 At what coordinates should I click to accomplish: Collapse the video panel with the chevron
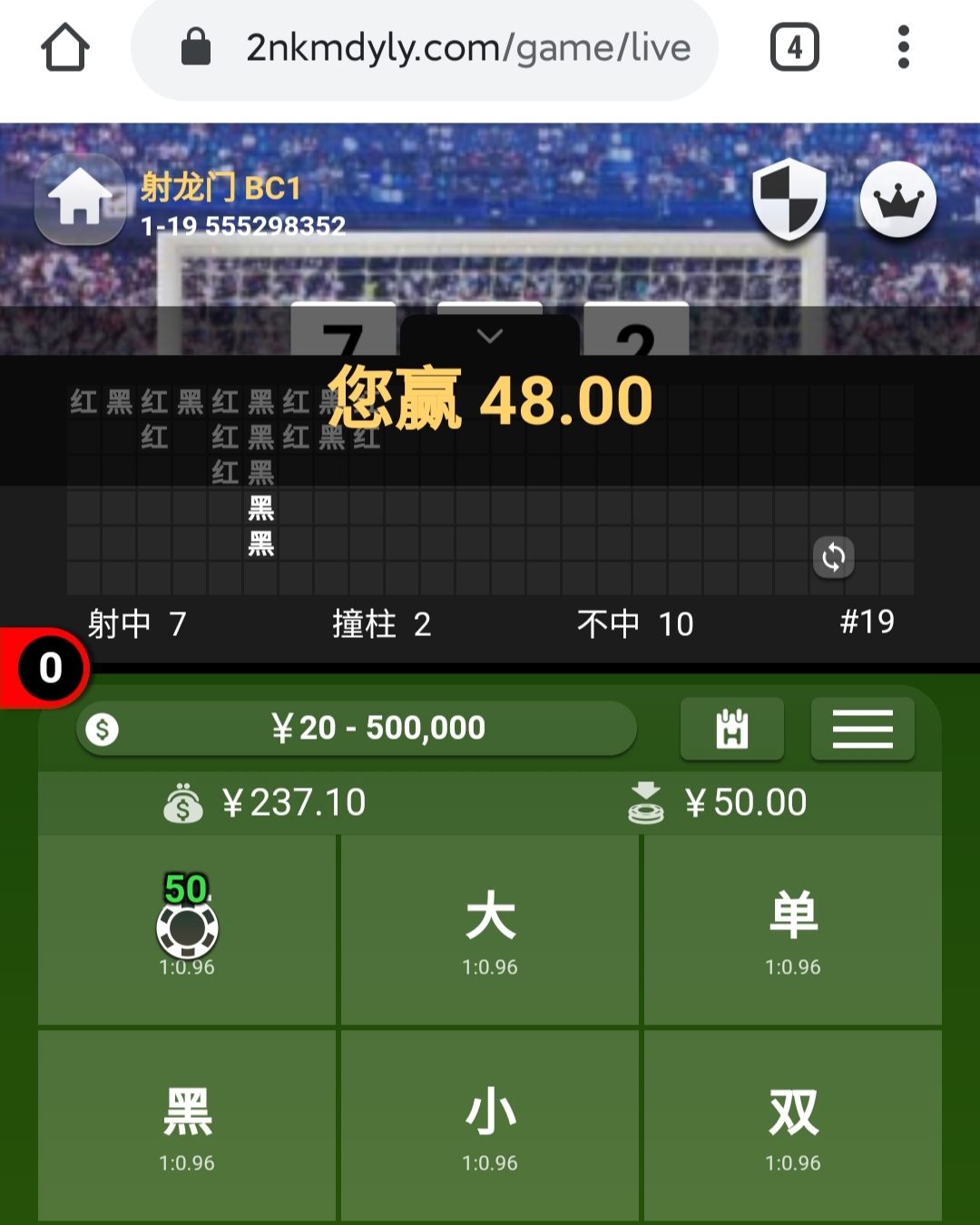point(490,337)
